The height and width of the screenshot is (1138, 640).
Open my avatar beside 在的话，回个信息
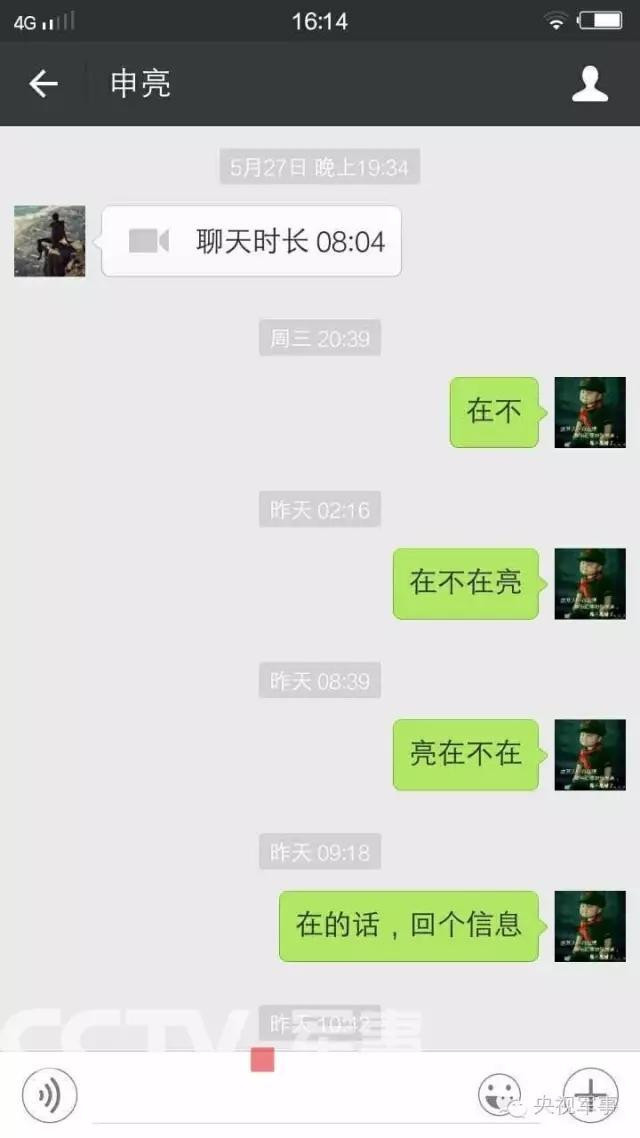(590, 926)
